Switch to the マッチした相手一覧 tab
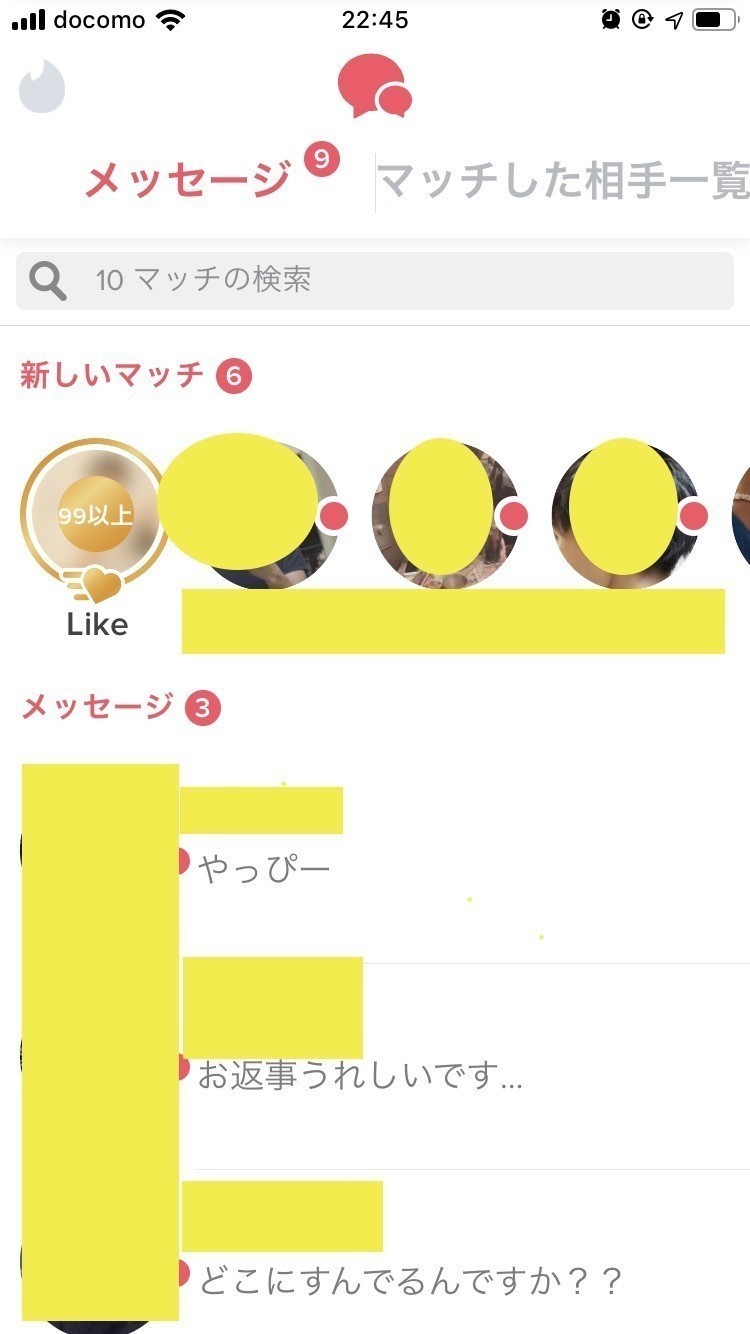 [x=563, y=183]
